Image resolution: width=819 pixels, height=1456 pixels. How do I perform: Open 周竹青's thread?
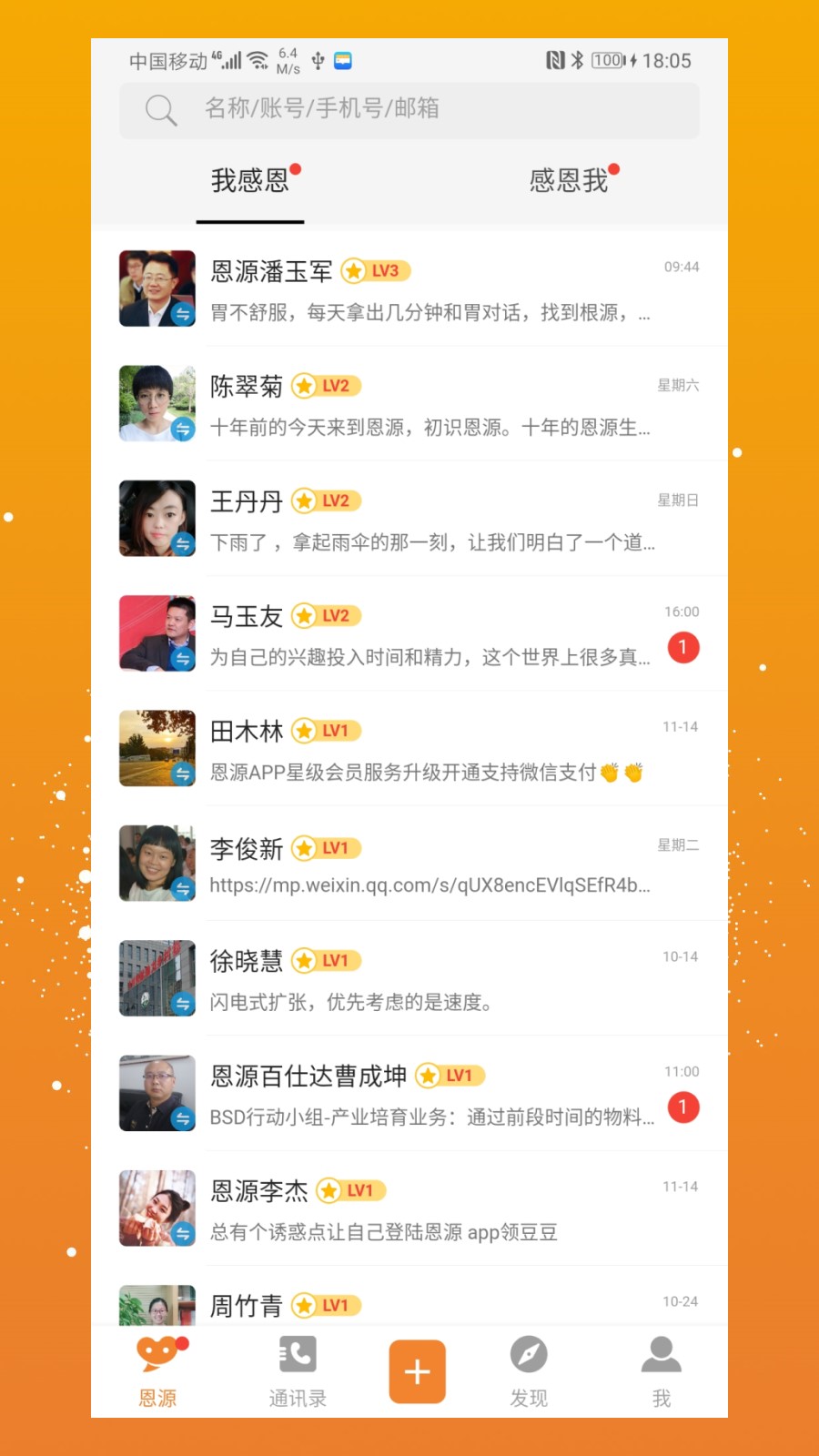point(428,1306)
